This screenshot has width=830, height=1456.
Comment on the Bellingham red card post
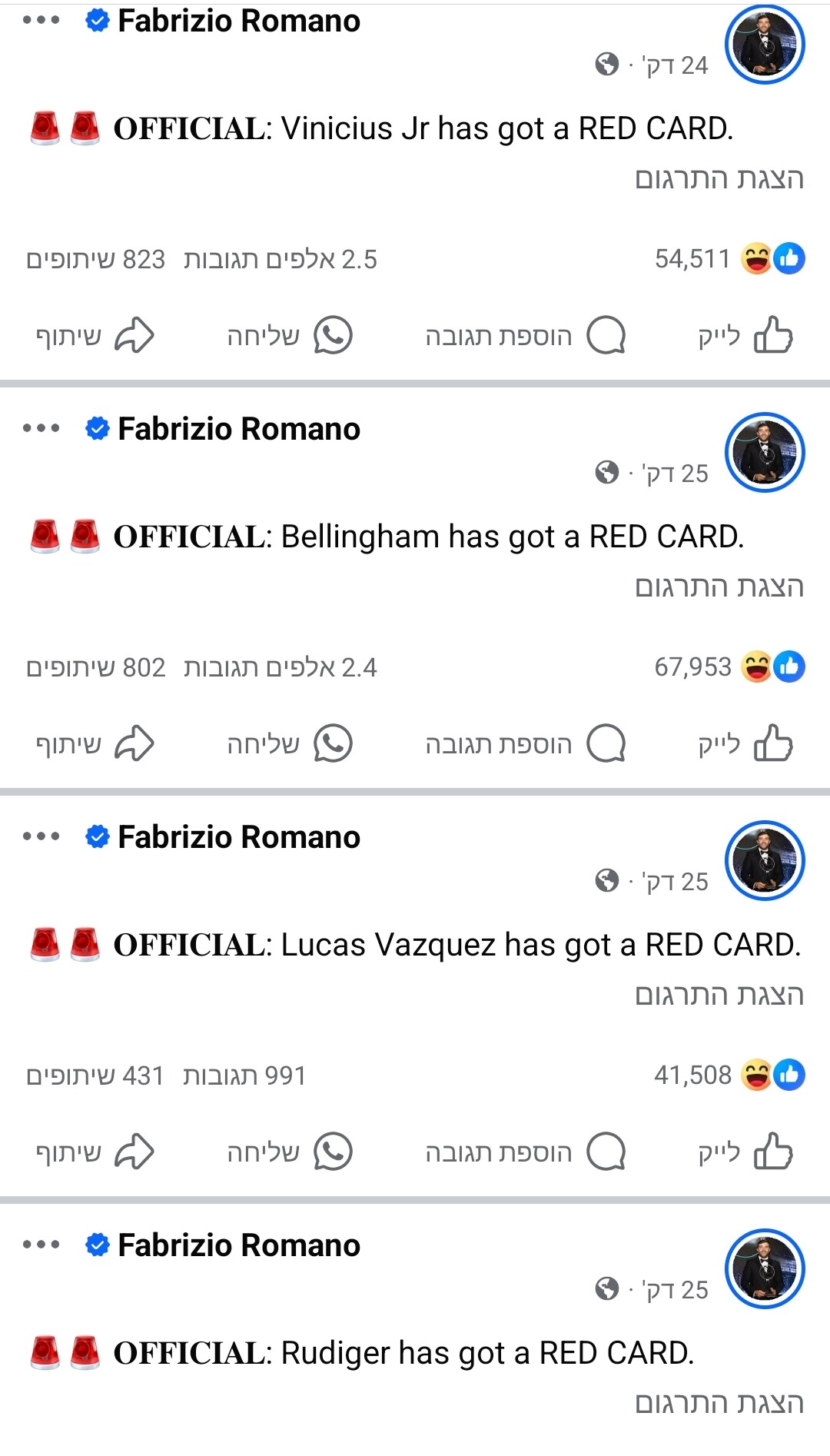pos(525,744)
